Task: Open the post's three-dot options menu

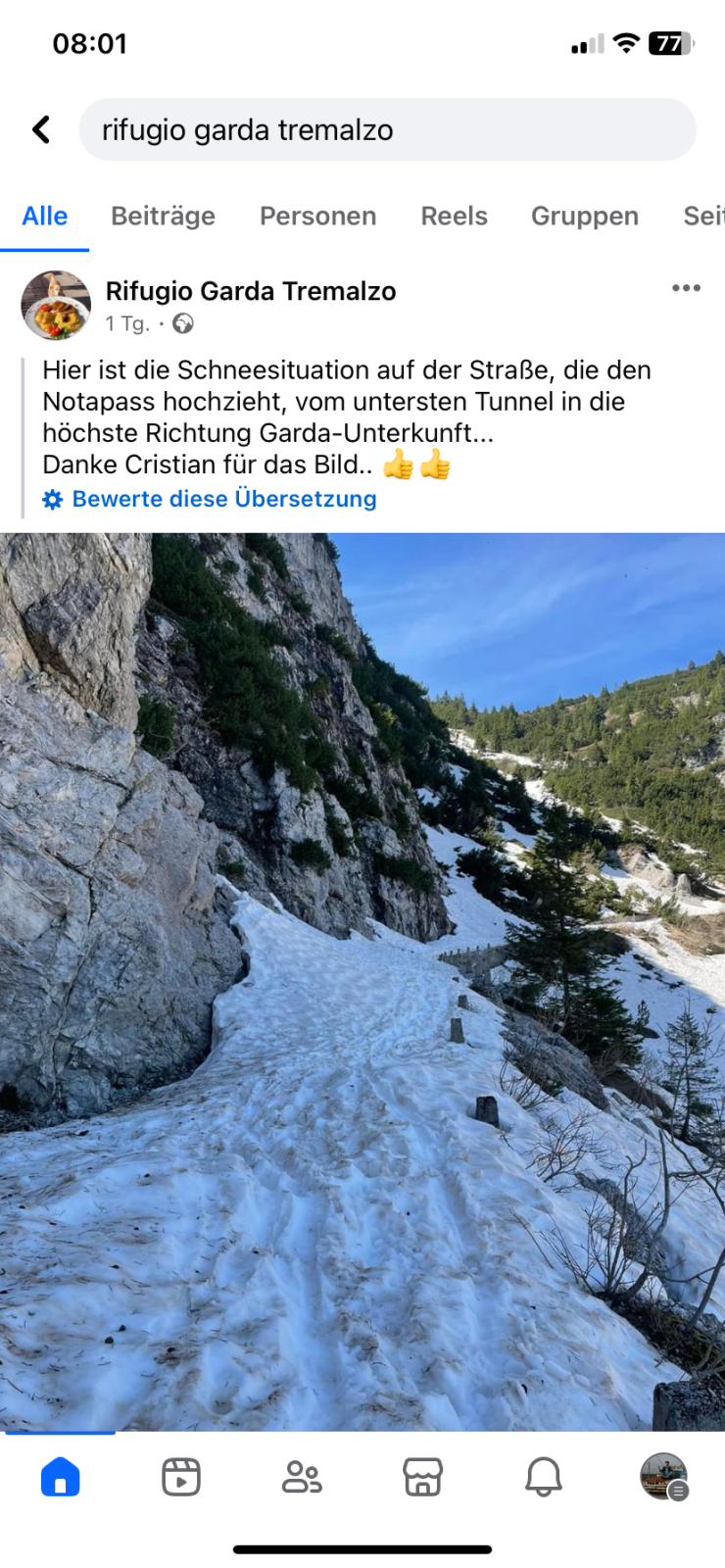Action: point(686,288)
